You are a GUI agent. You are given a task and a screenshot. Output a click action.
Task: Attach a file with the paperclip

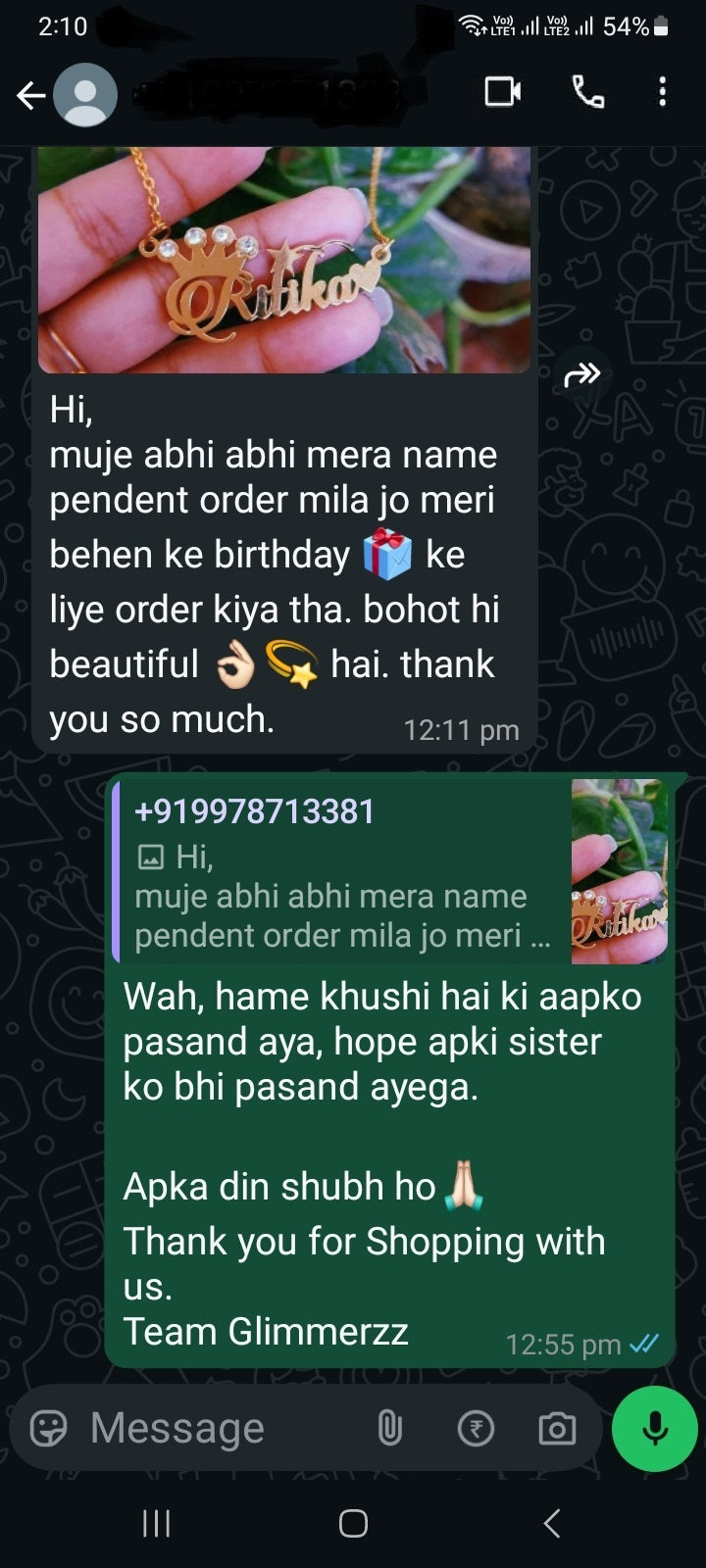[x=389, y=1429]
